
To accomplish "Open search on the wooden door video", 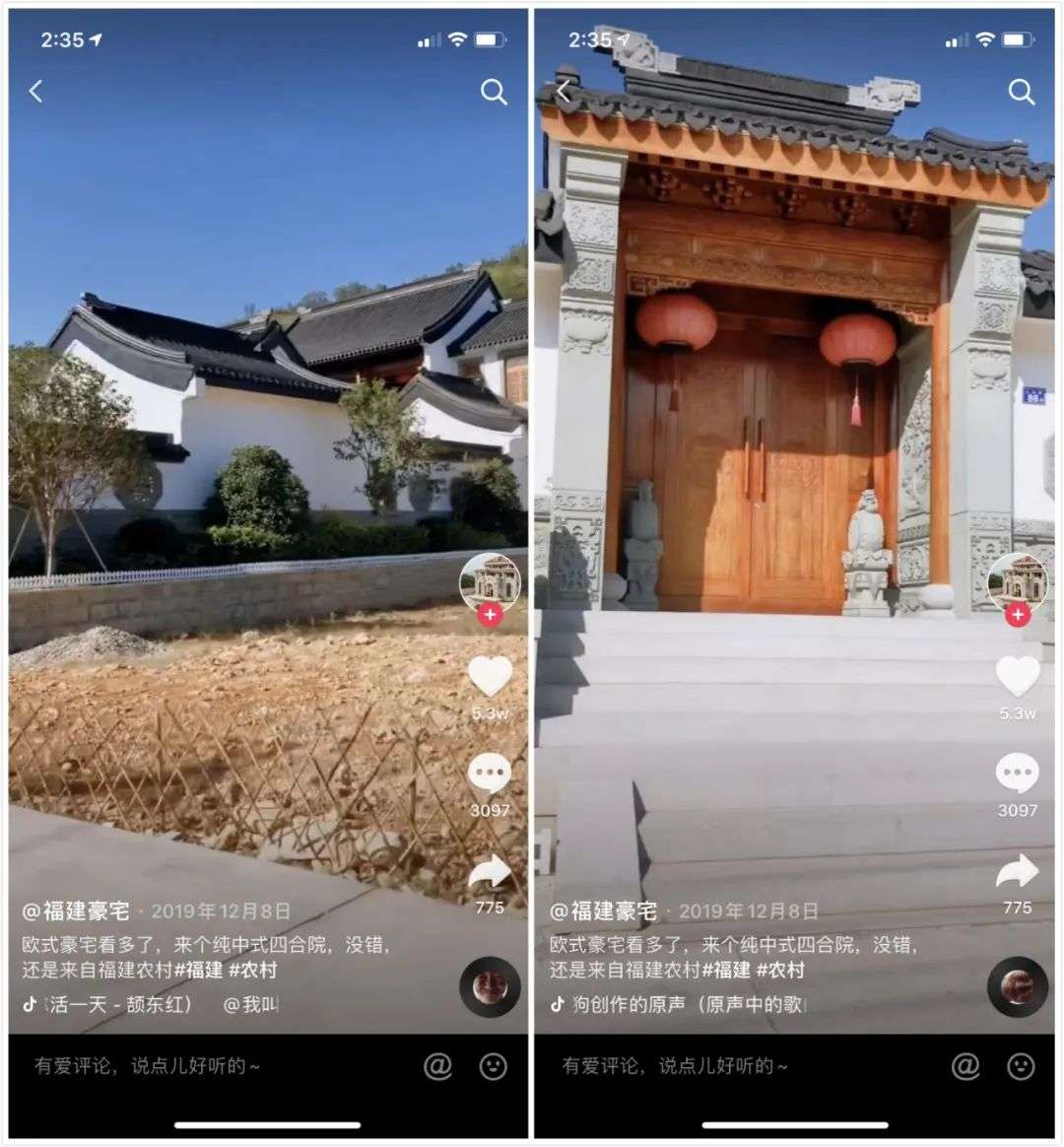I will click(1022, 92).
